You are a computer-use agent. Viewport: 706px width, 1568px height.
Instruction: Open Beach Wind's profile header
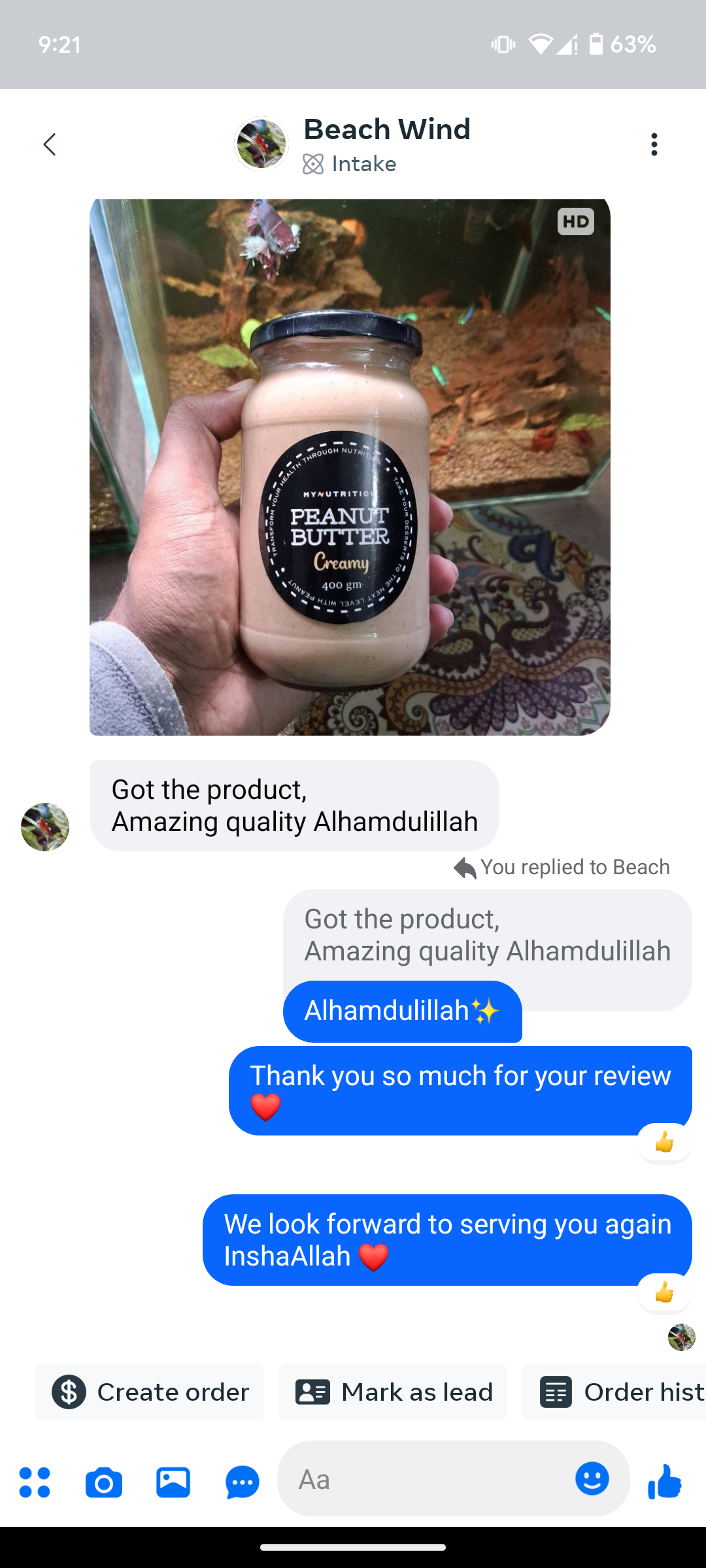pyautogui.click(x=386, y=144)
